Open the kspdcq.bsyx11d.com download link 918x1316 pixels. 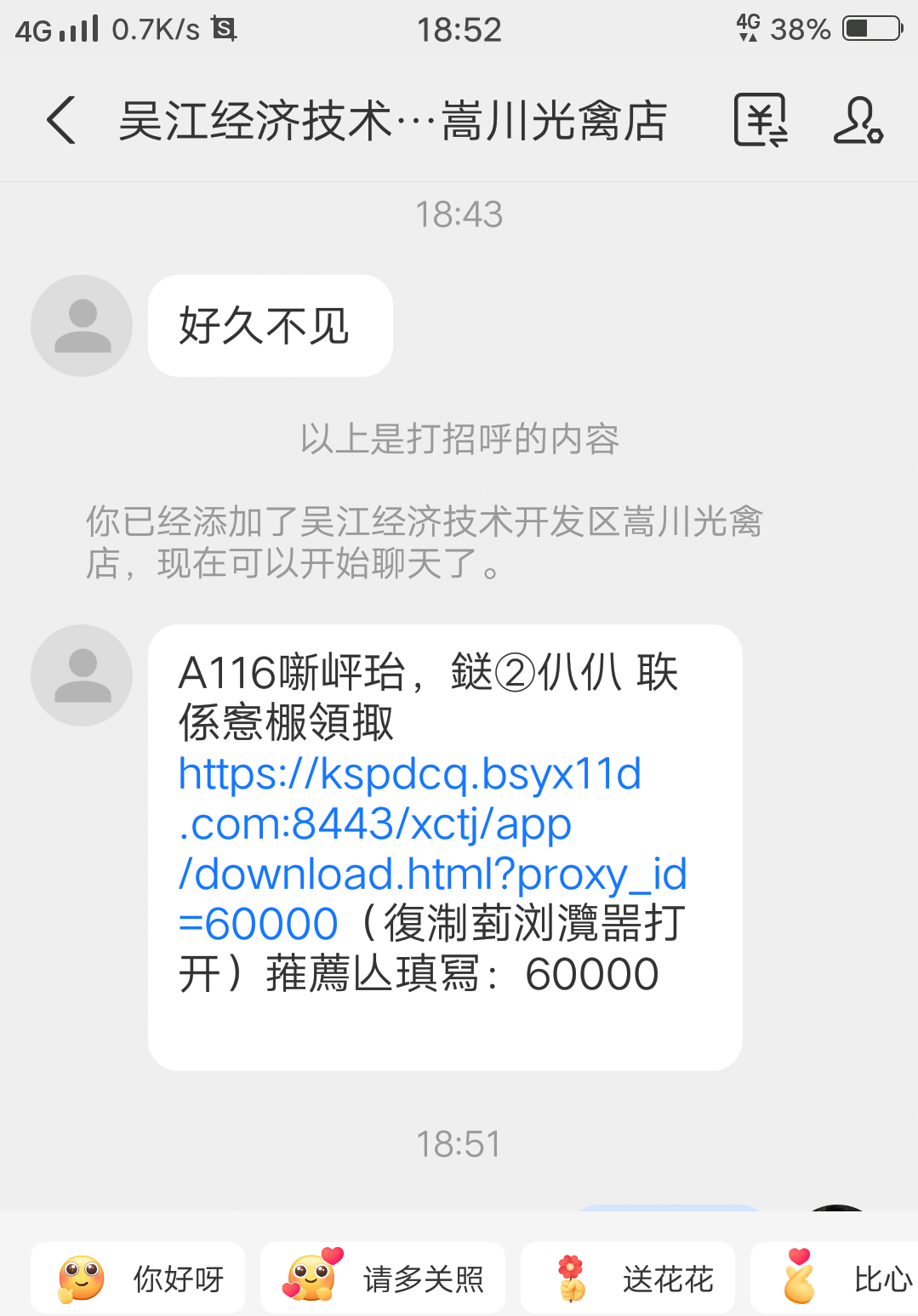pos(408,823)
